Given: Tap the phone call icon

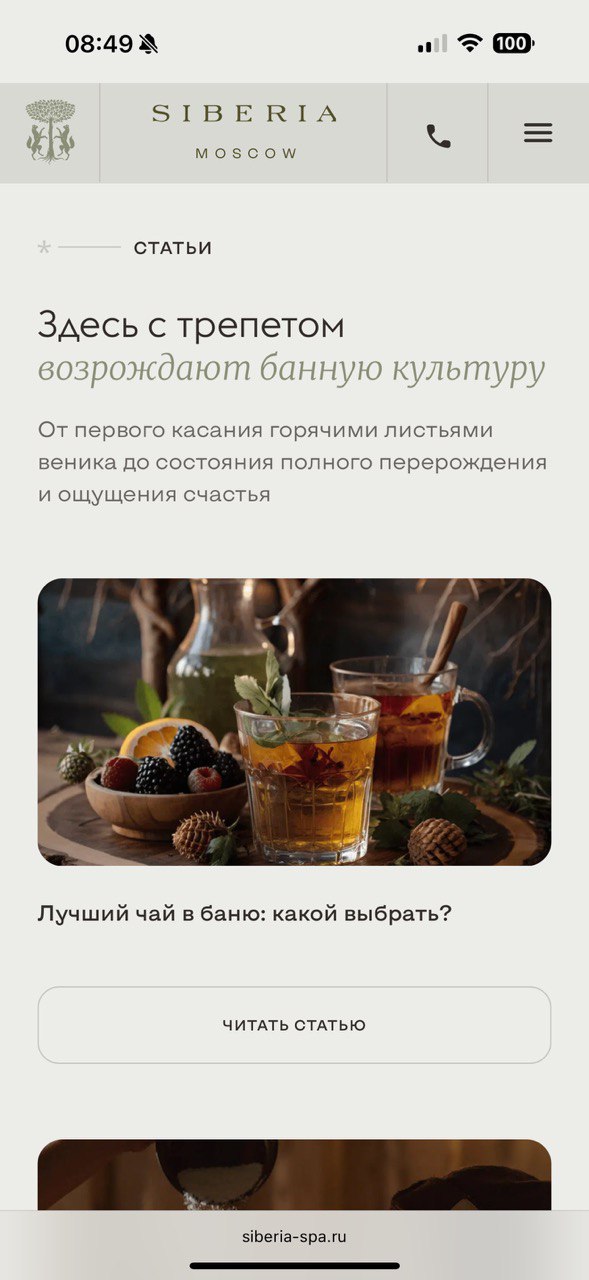Looking at the screenshot, I should tap(438, 135).
